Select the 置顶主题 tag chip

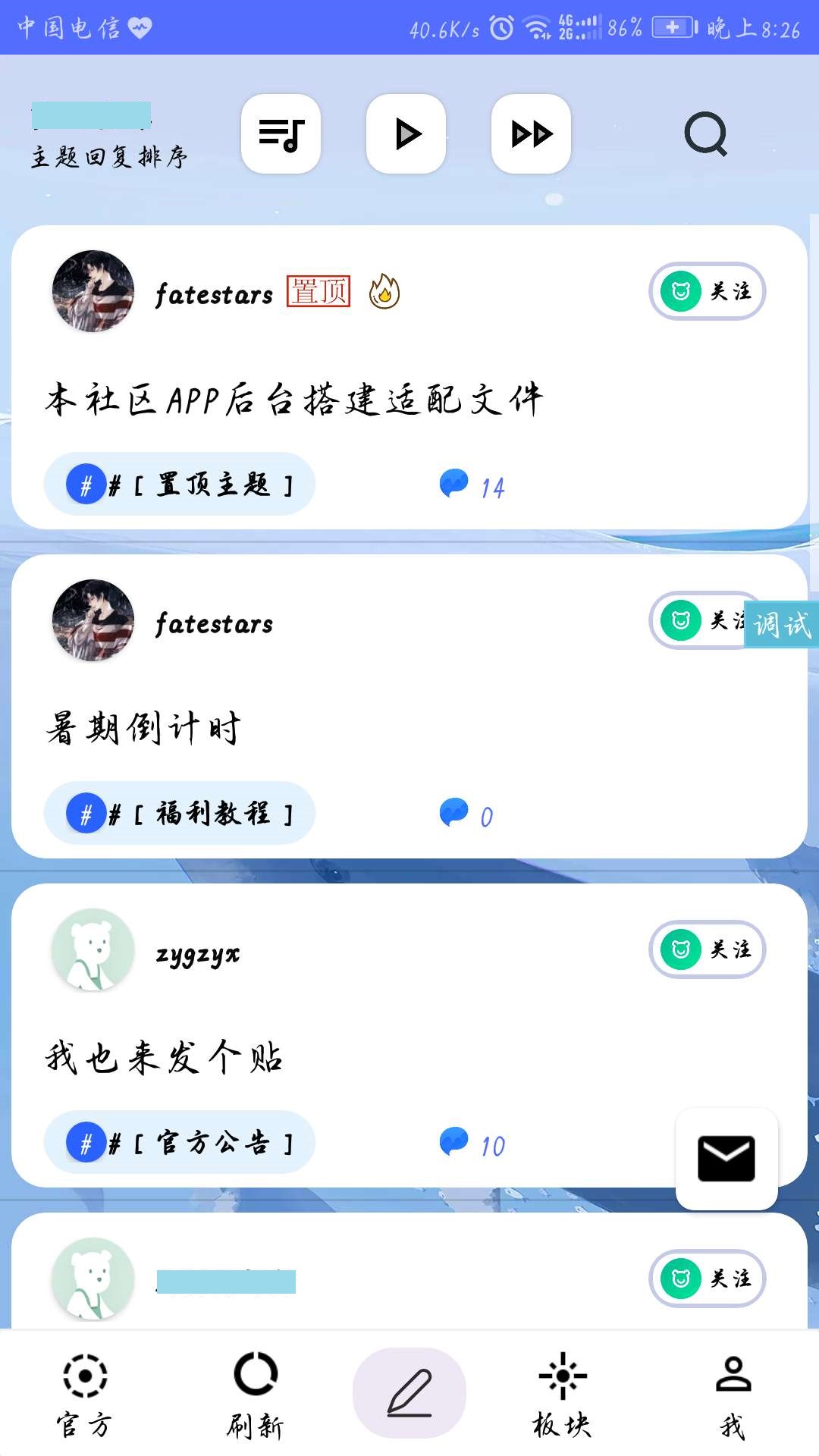click(180, 484)
